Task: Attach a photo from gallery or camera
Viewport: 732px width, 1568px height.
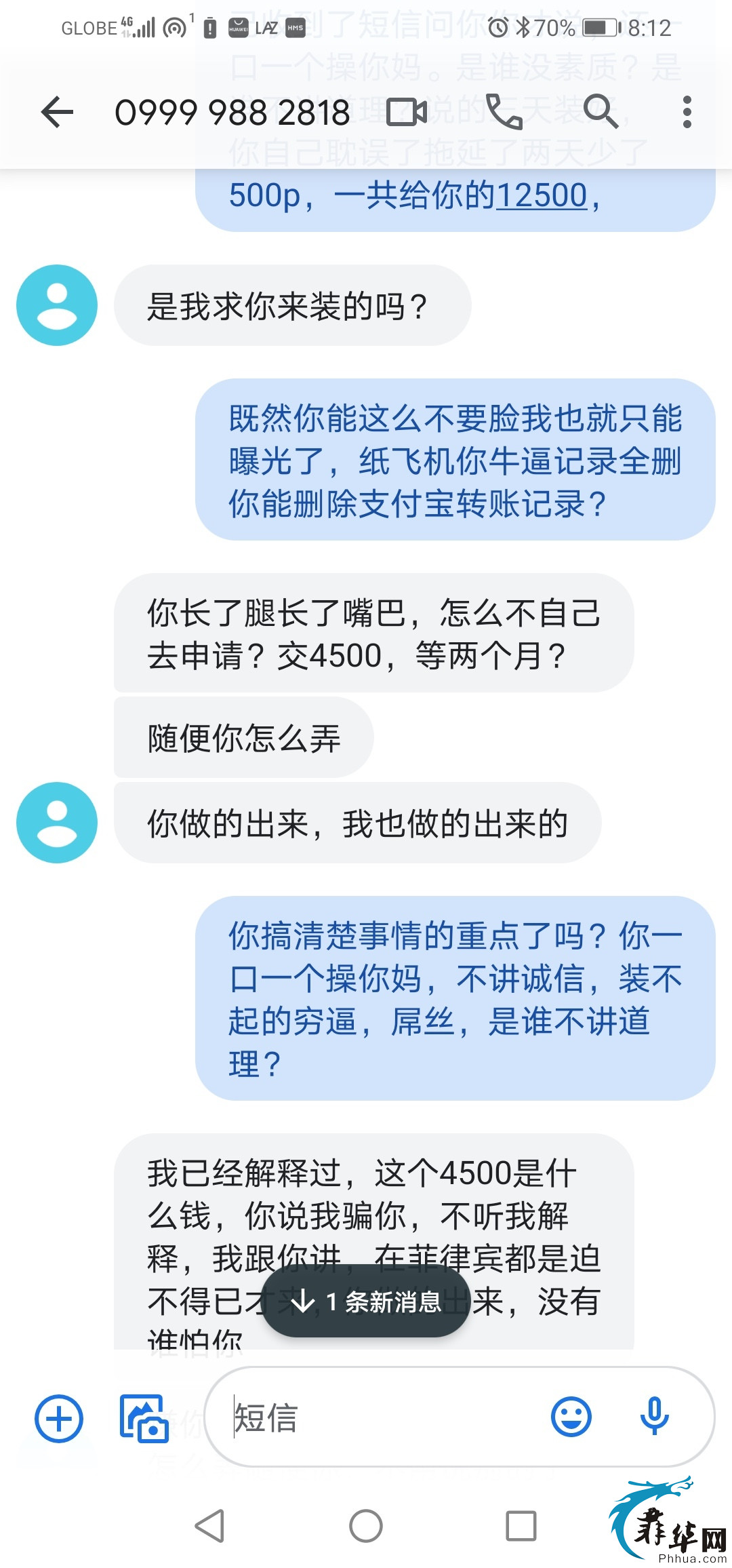Action: pos(144,1418)
